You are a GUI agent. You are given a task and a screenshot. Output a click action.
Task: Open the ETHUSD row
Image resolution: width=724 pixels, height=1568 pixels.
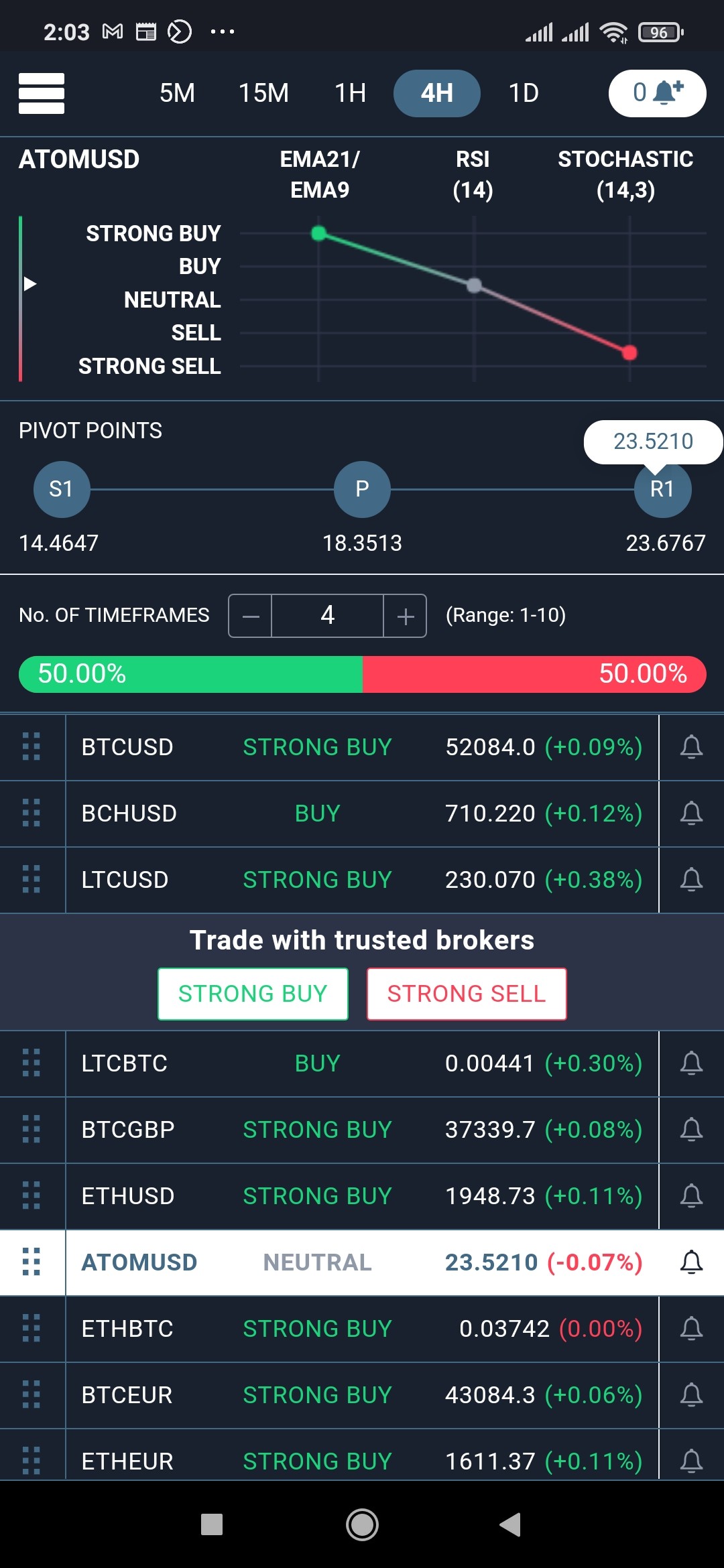(362, 1196)
